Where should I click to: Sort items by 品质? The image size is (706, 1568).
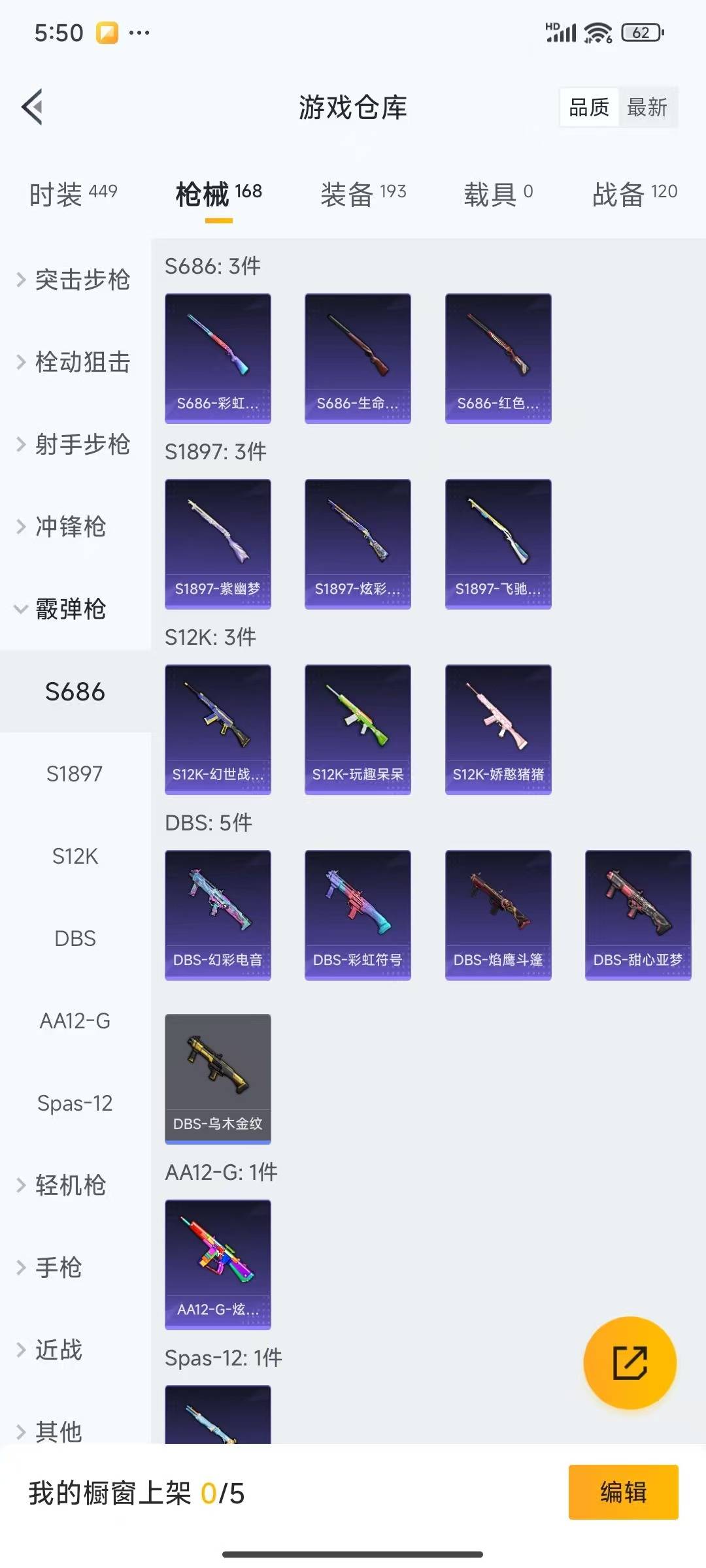pos(589,107)
